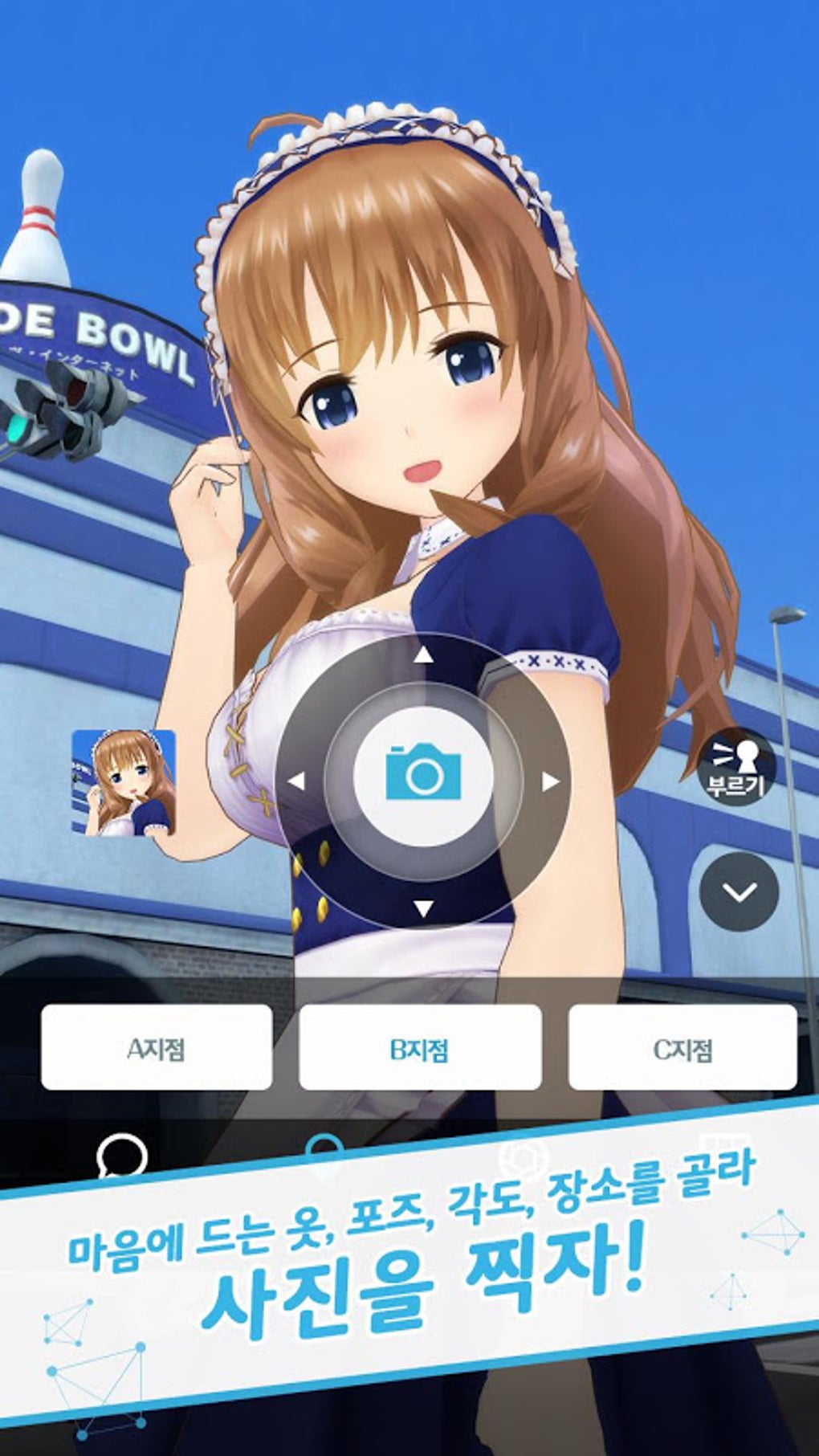Rotate the camera with the right arrow
This screenshot has height=1456, width=819.
(550, 781)
